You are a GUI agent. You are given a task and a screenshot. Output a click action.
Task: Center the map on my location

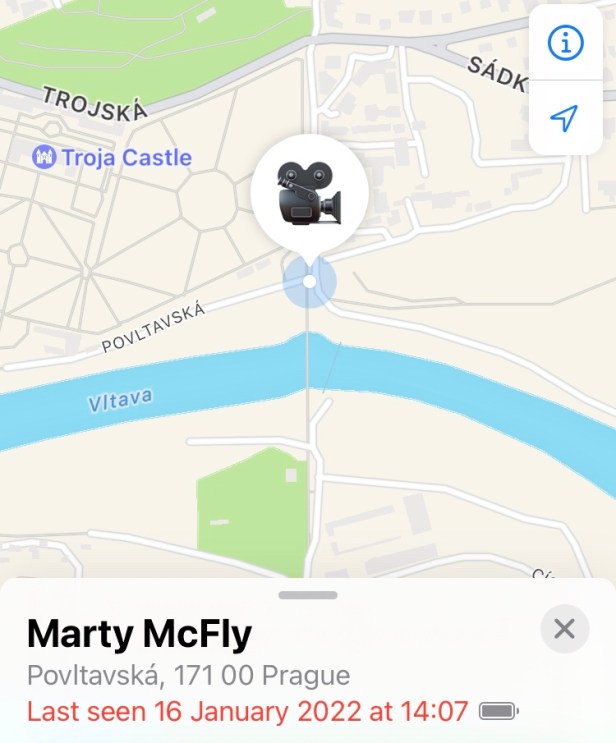(565, 119)
